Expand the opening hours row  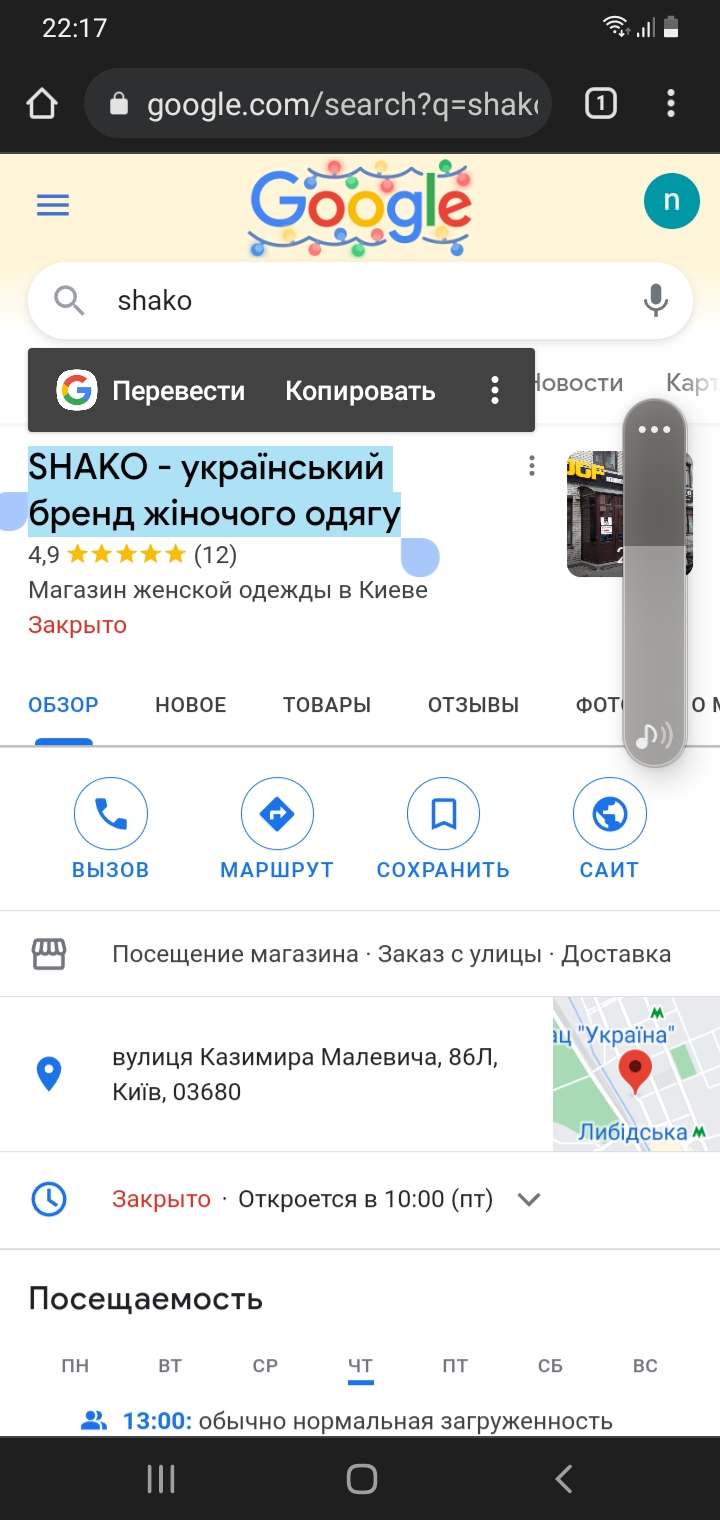coord(529,1199)
